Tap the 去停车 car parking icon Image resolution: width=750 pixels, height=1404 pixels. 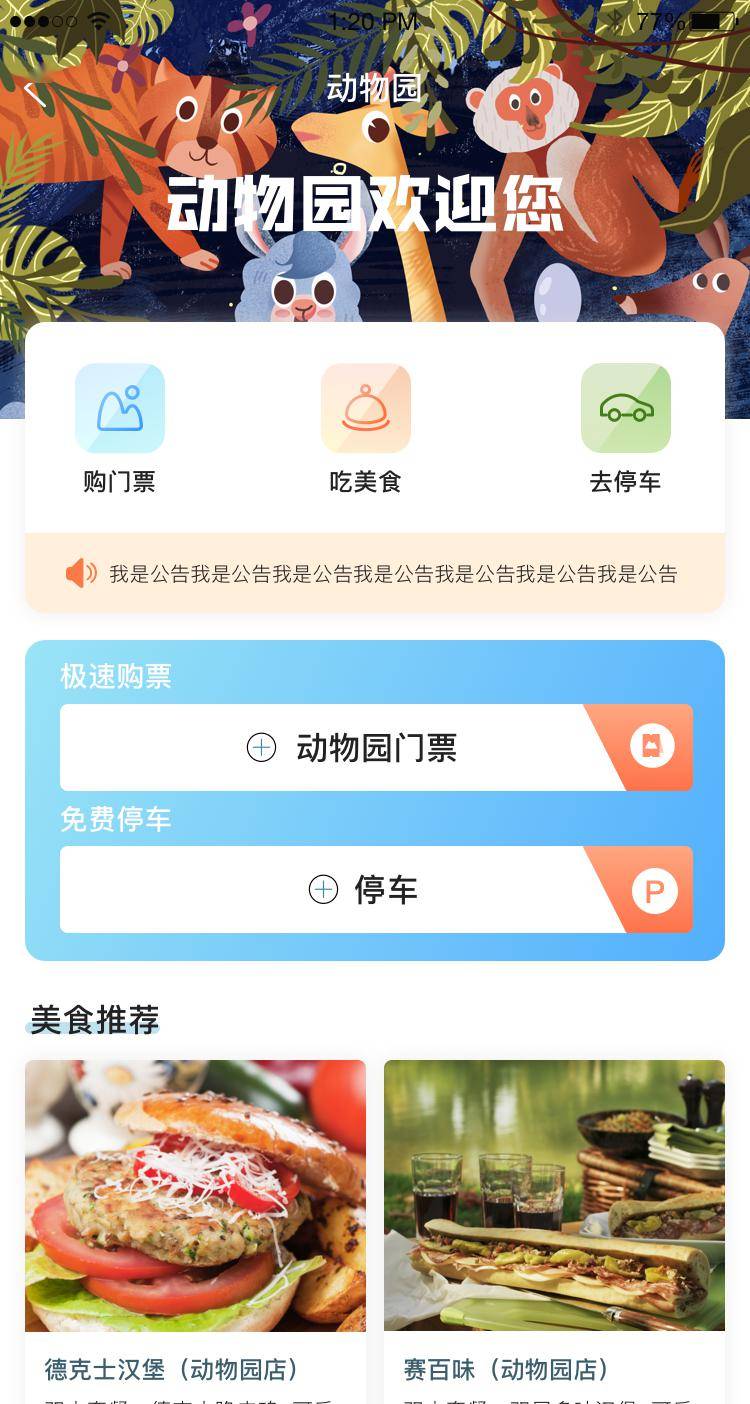(x=626, y=408)
